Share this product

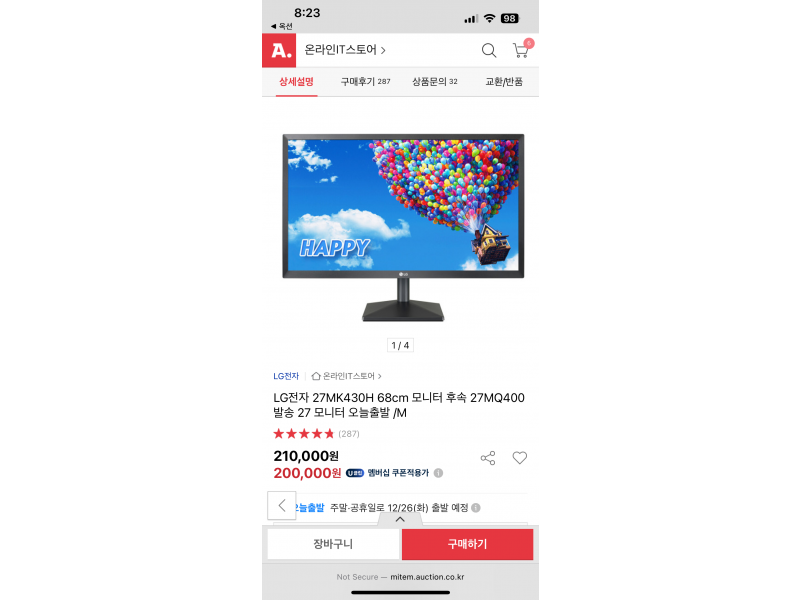click(488, 458)
